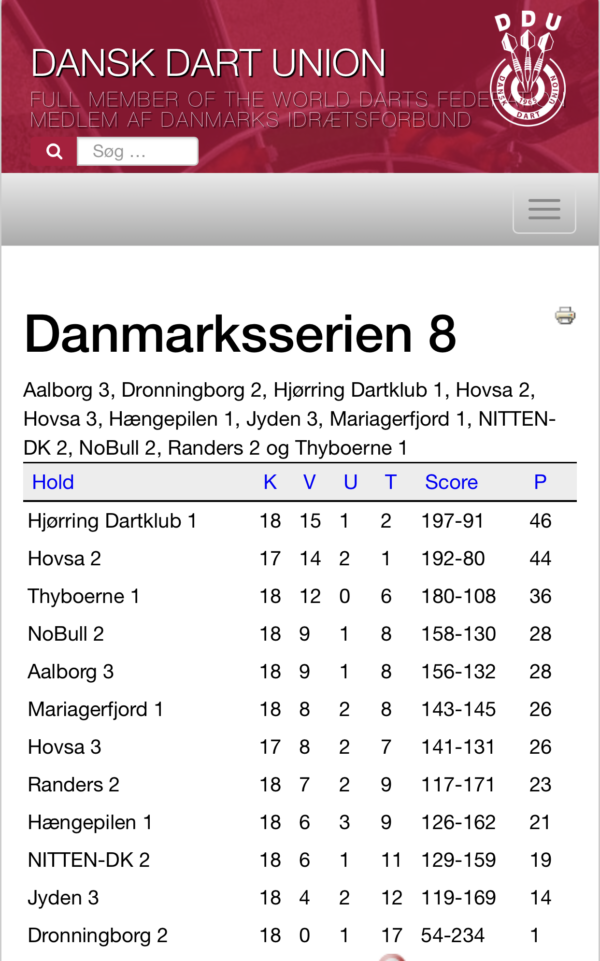Tap the magnifier search icon
The width and height of the screenshot is (600, 961).
coord(55,152)
